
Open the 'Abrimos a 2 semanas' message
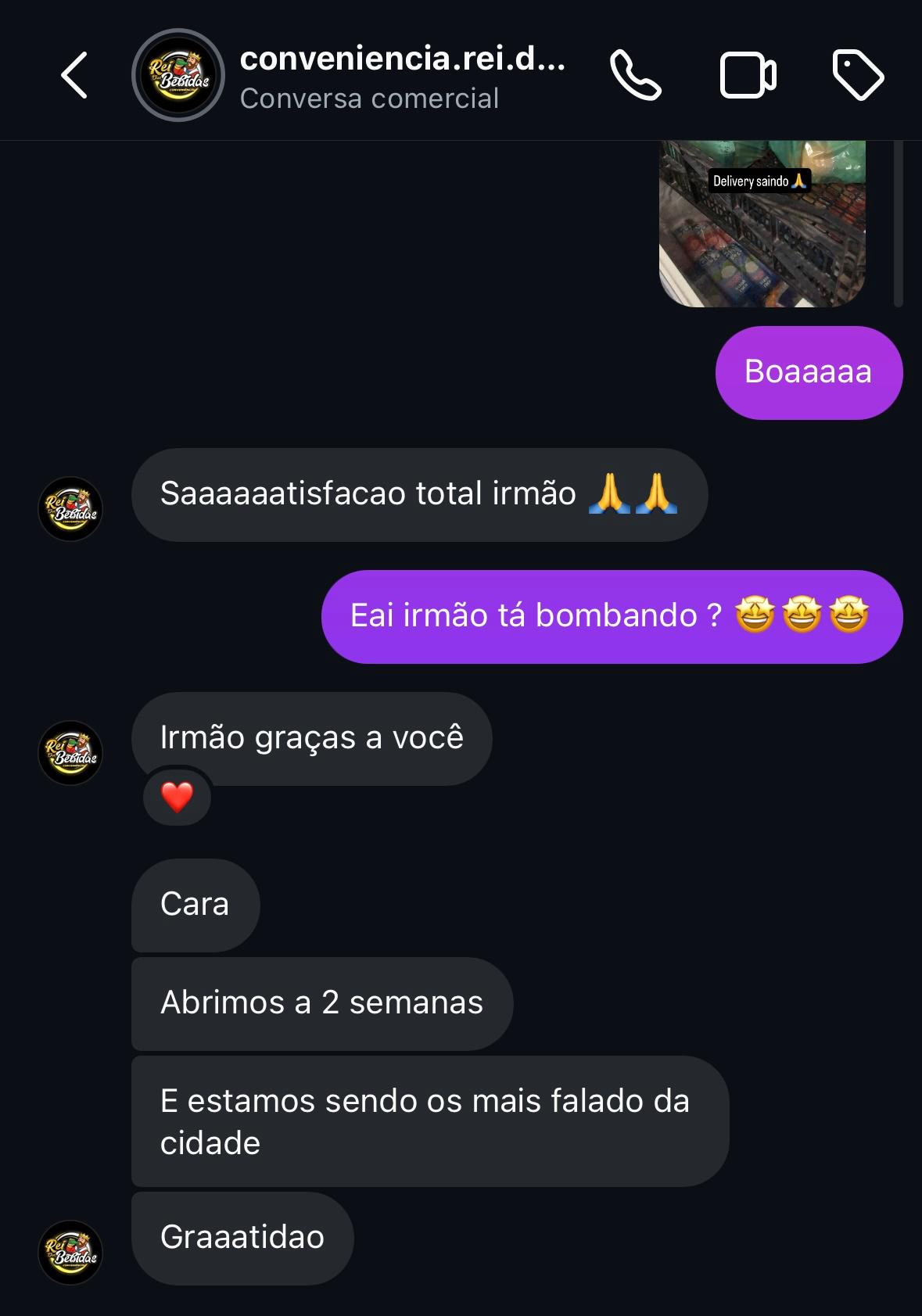coord(321,1004)
